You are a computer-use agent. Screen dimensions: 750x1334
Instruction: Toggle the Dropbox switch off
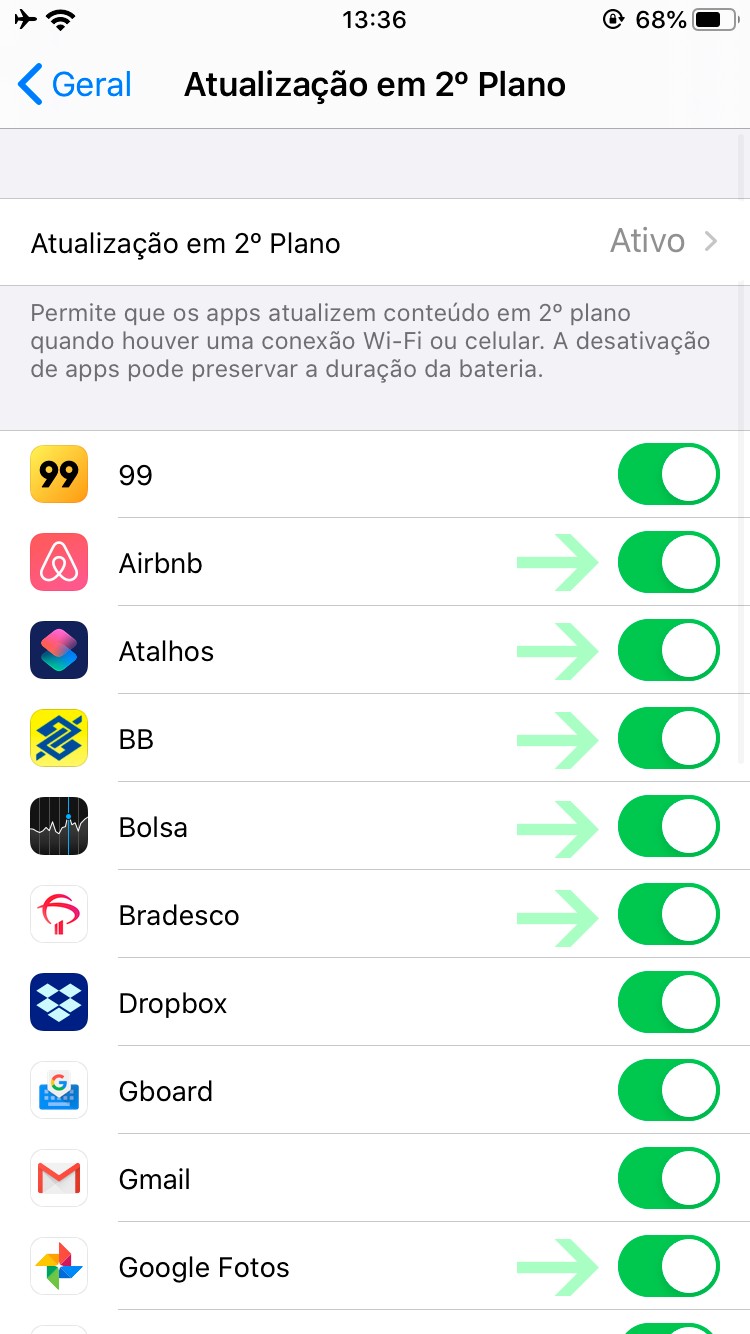tap(668, 1003)
